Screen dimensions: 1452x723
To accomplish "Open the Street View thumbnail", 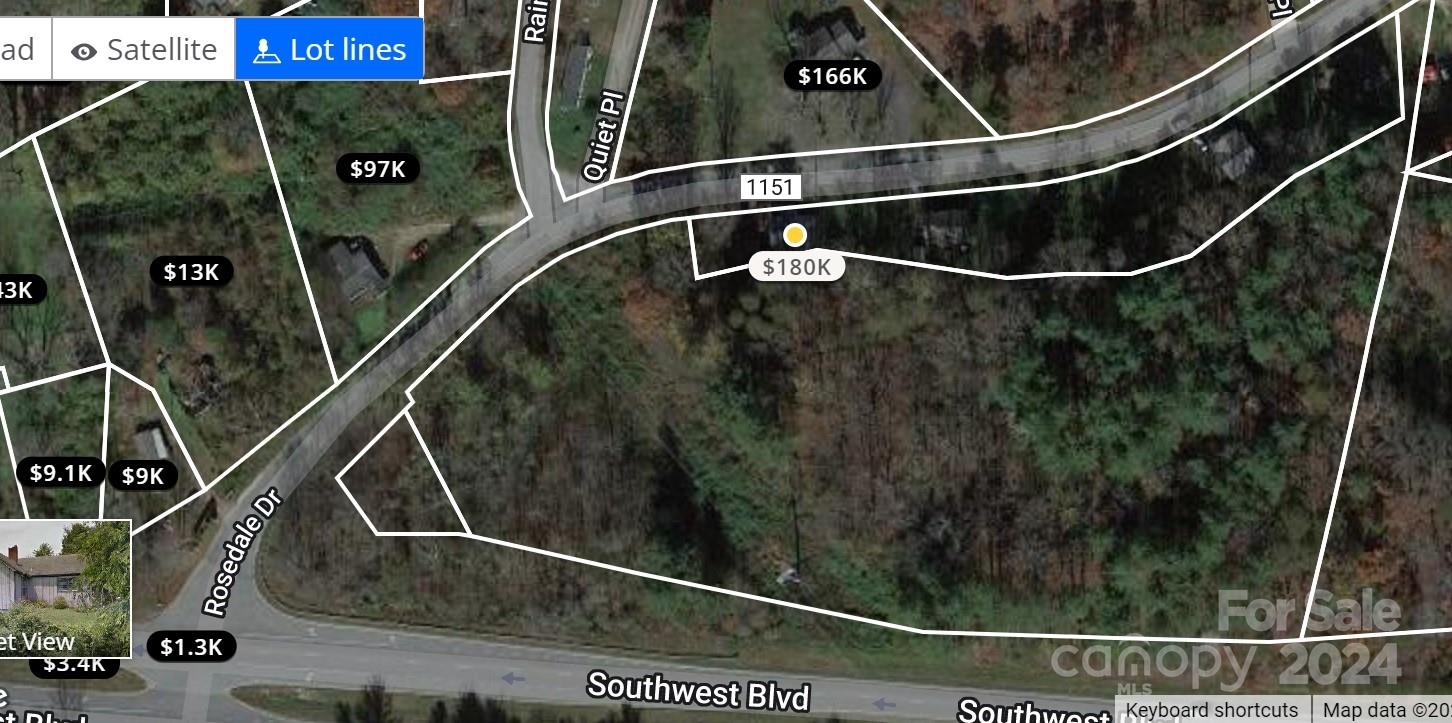I will [x=65, y=588].
